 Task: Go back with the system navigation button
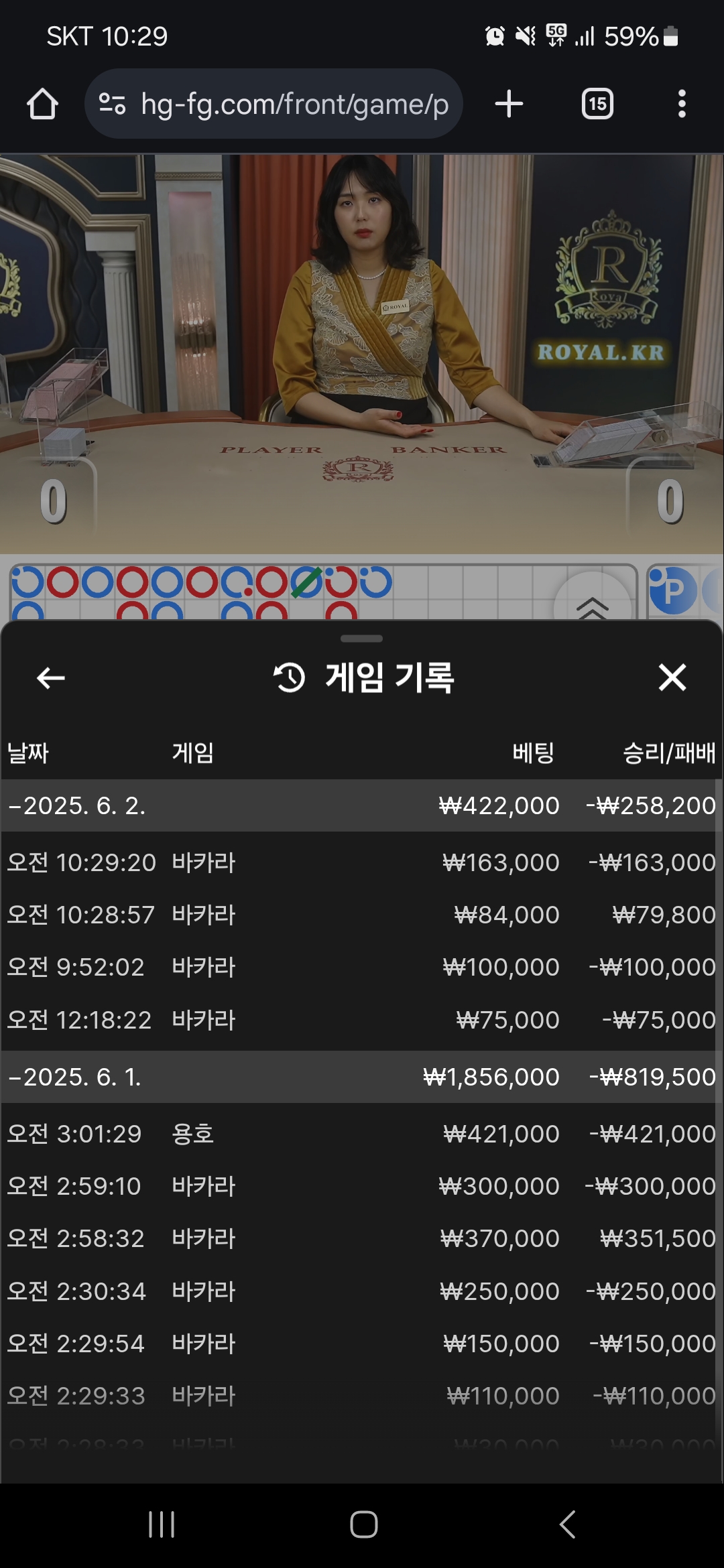[x=567, y=1524]
